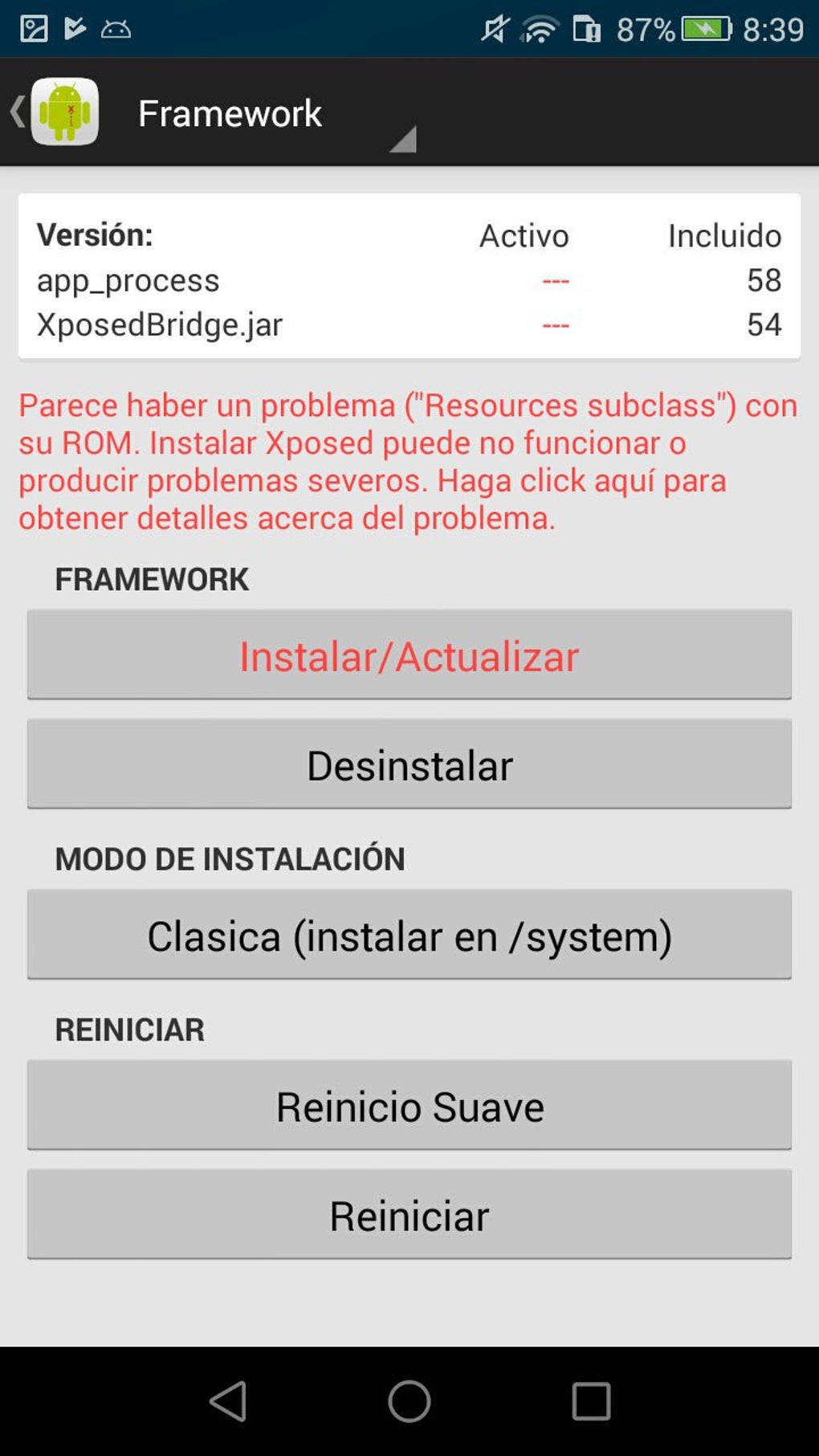Viewport: 819px width, 1456px height.
Task: Tap the system back button
Action: (228, 1401)
